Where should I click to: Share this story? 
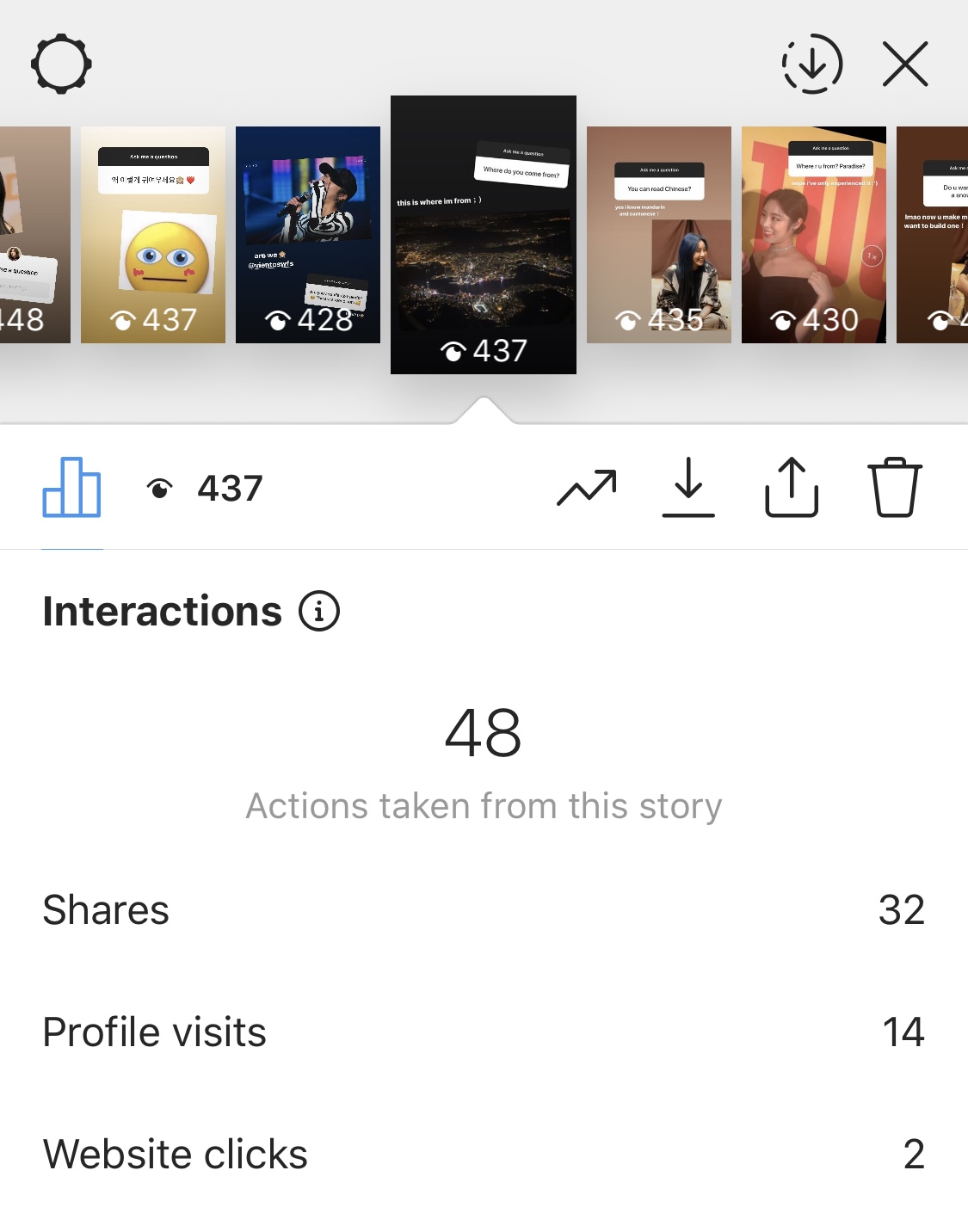pos(792,488)
